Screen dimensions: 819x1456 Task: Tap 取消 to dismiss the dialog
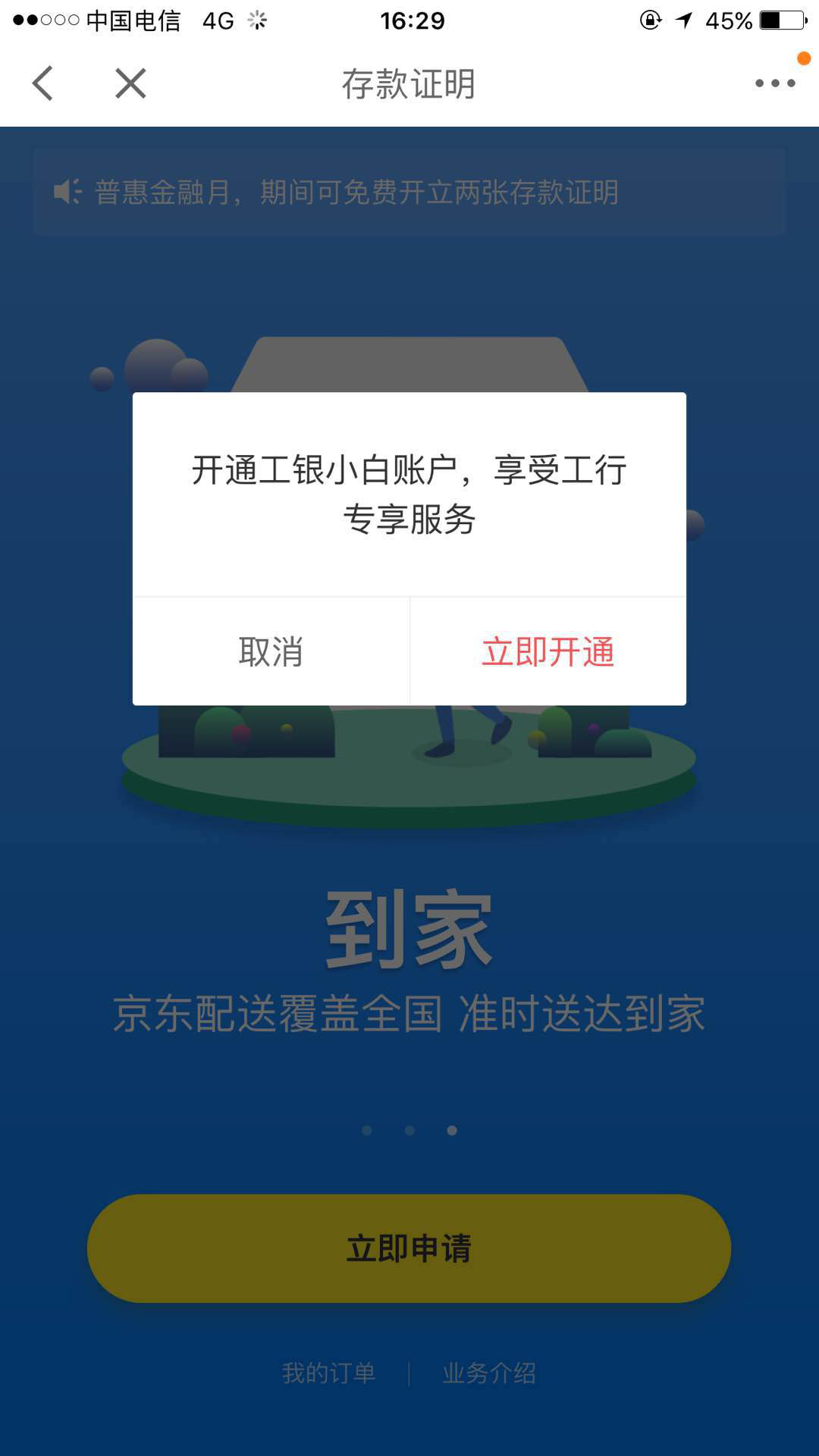pos(271,651)
